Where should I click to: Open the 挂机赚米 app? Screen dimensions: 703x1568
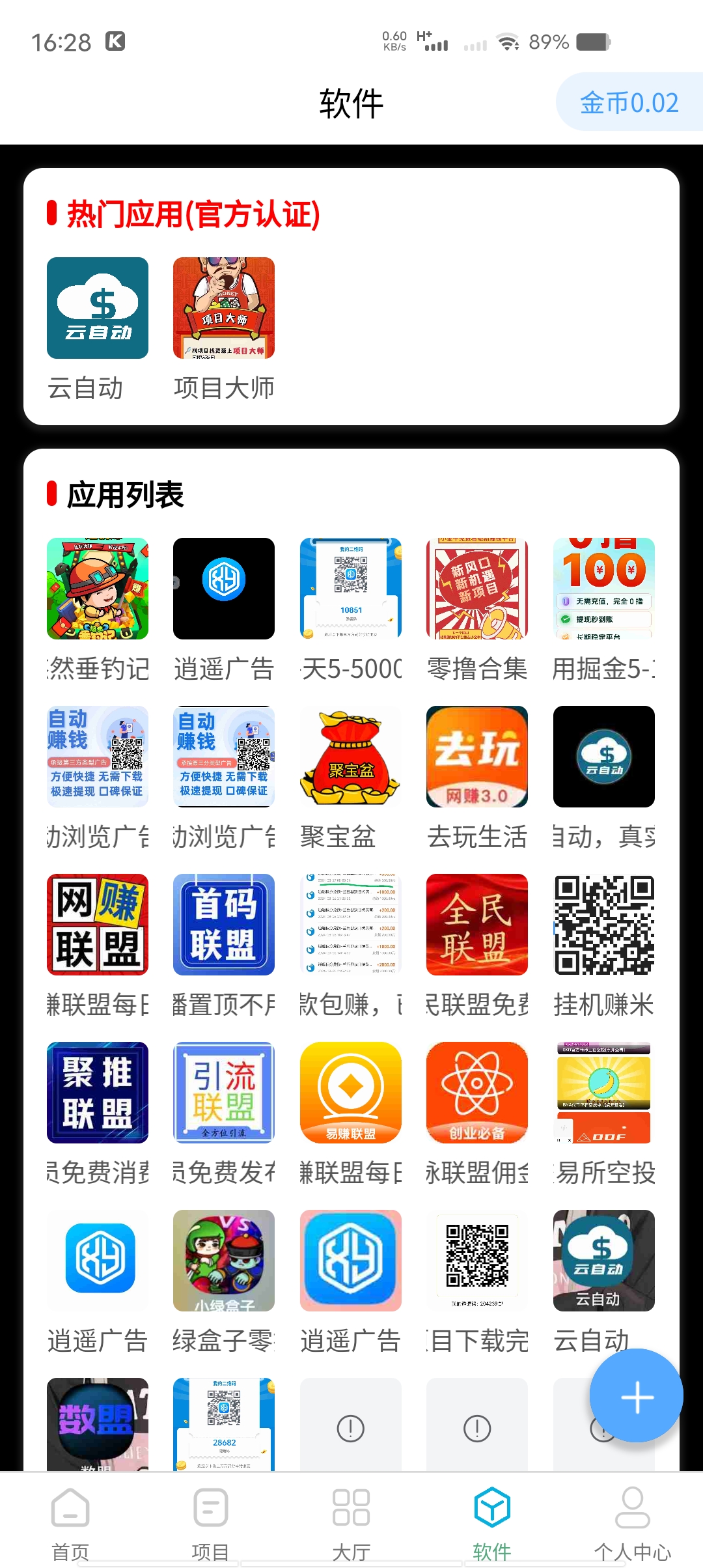(x=604, y=945)
